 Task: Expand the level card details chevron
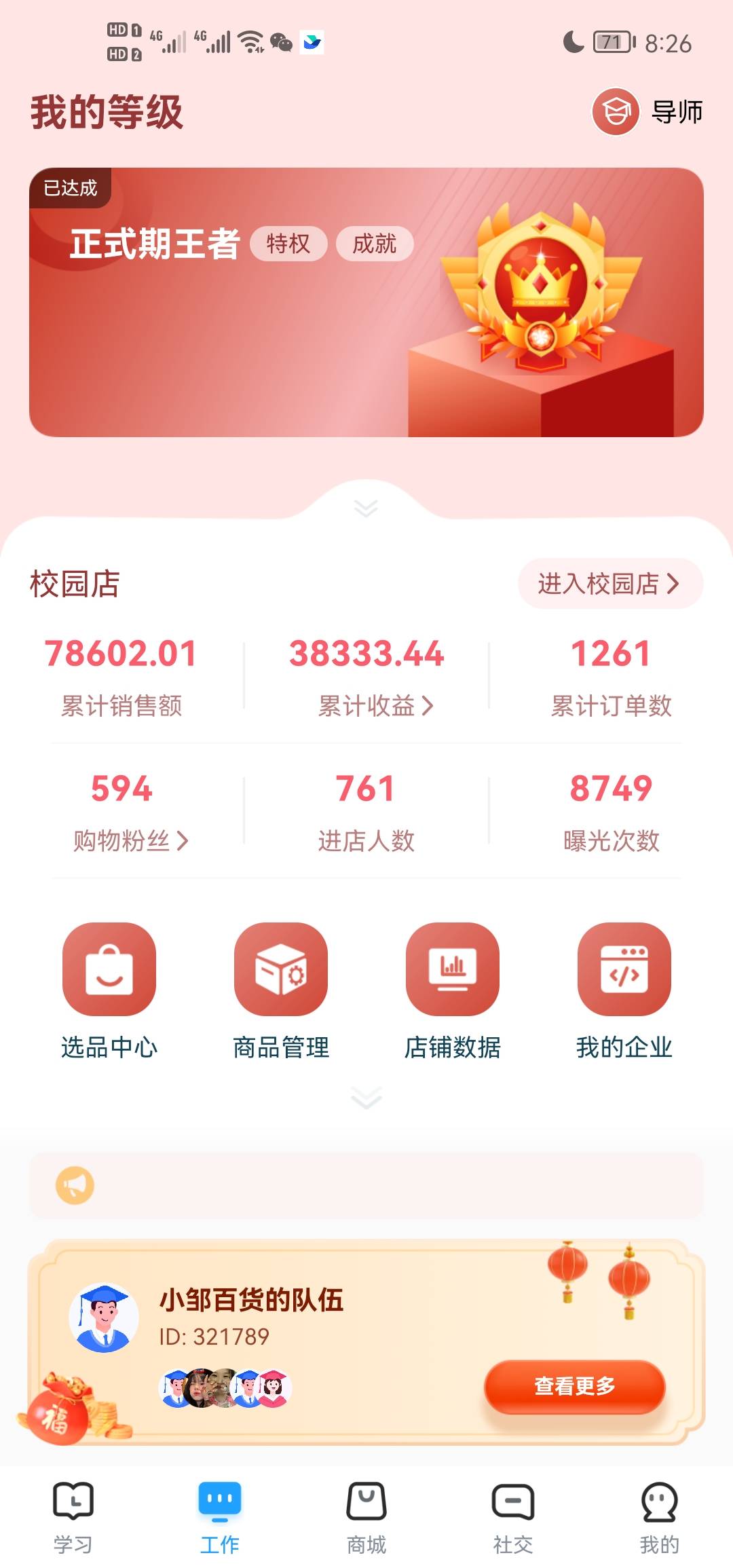click(x=366, y=508)
